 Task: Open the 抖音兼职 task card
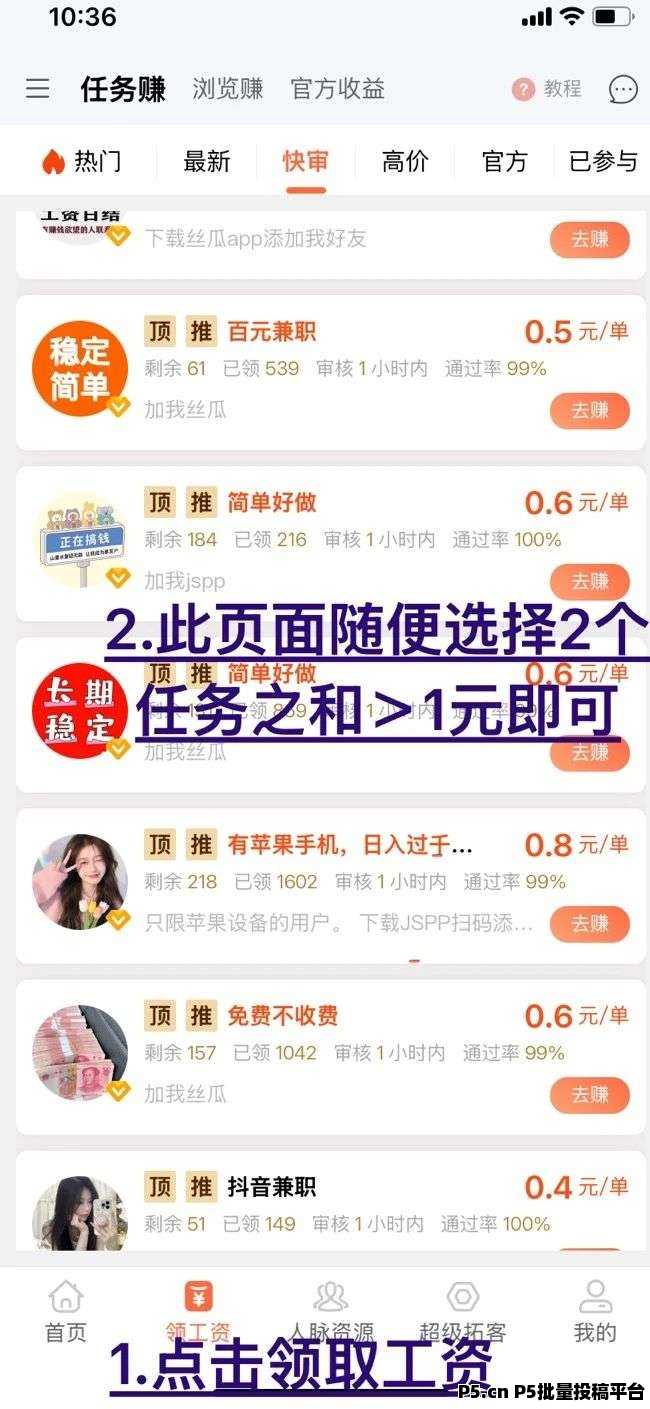tap(331, 1201)
